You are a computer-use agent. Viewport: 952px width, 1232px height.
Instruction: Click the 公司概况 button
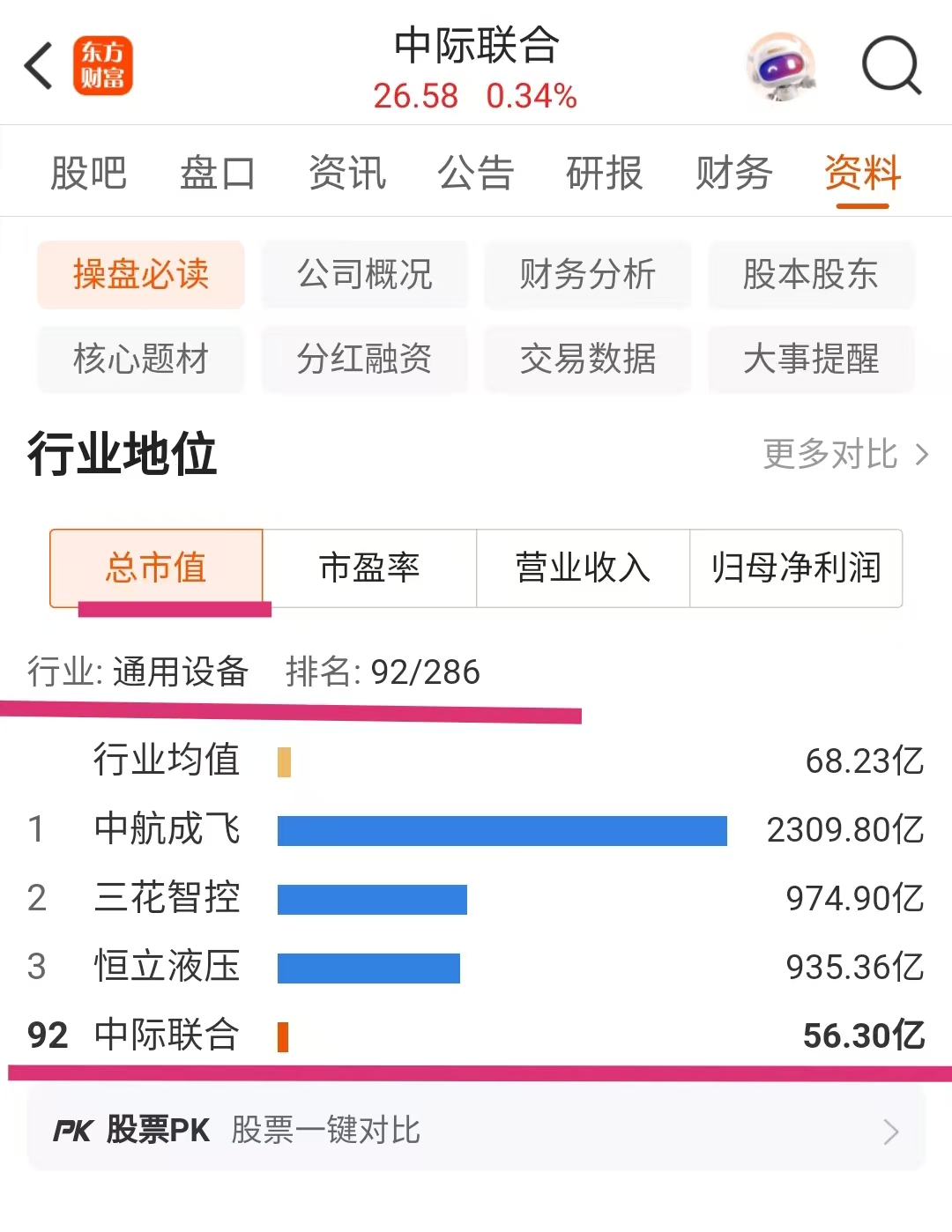pyautogui.click(x=364, y=275)
